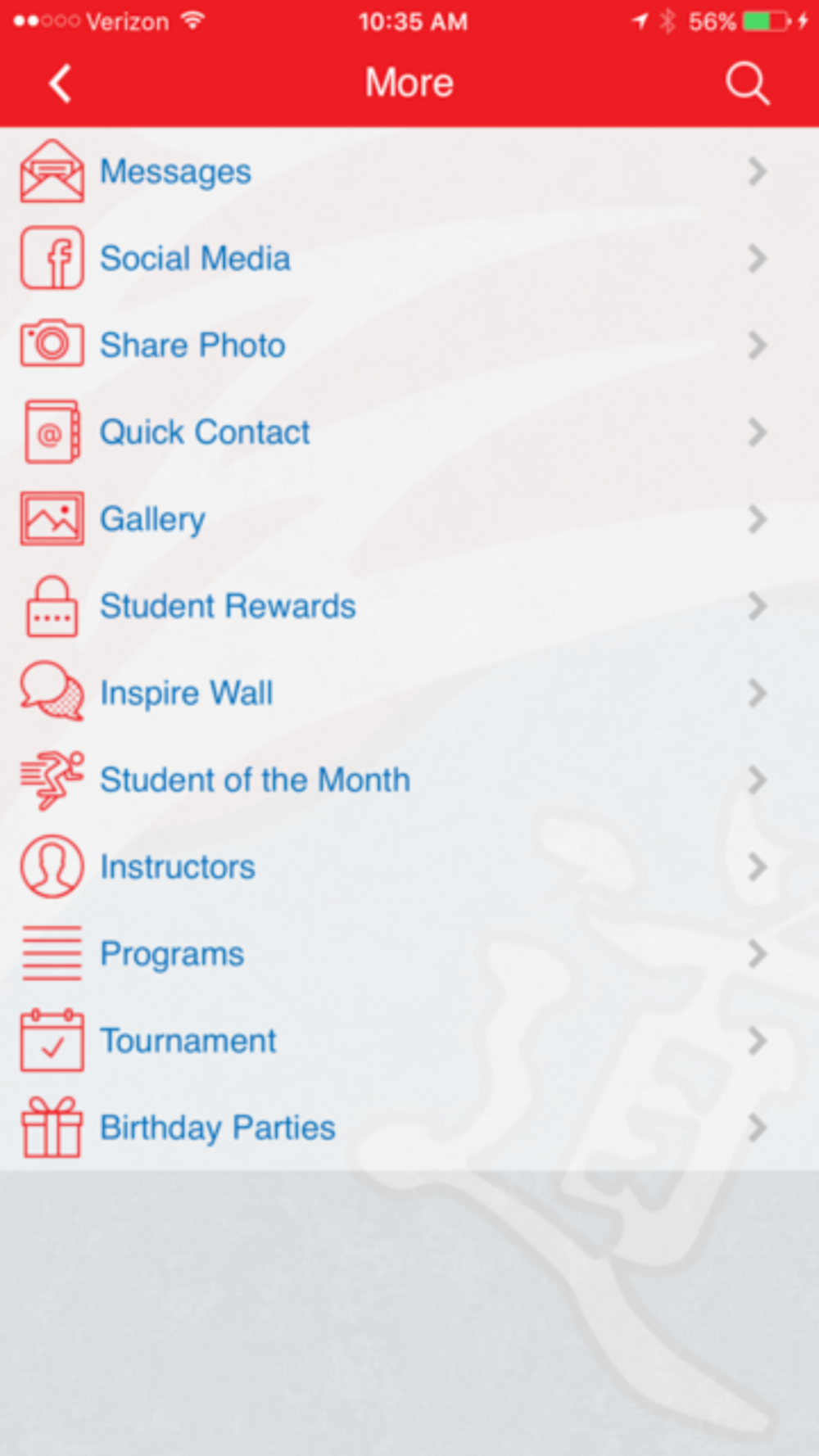View the Gallery
The image size is (819, 1456).
[x=409, y=519]
